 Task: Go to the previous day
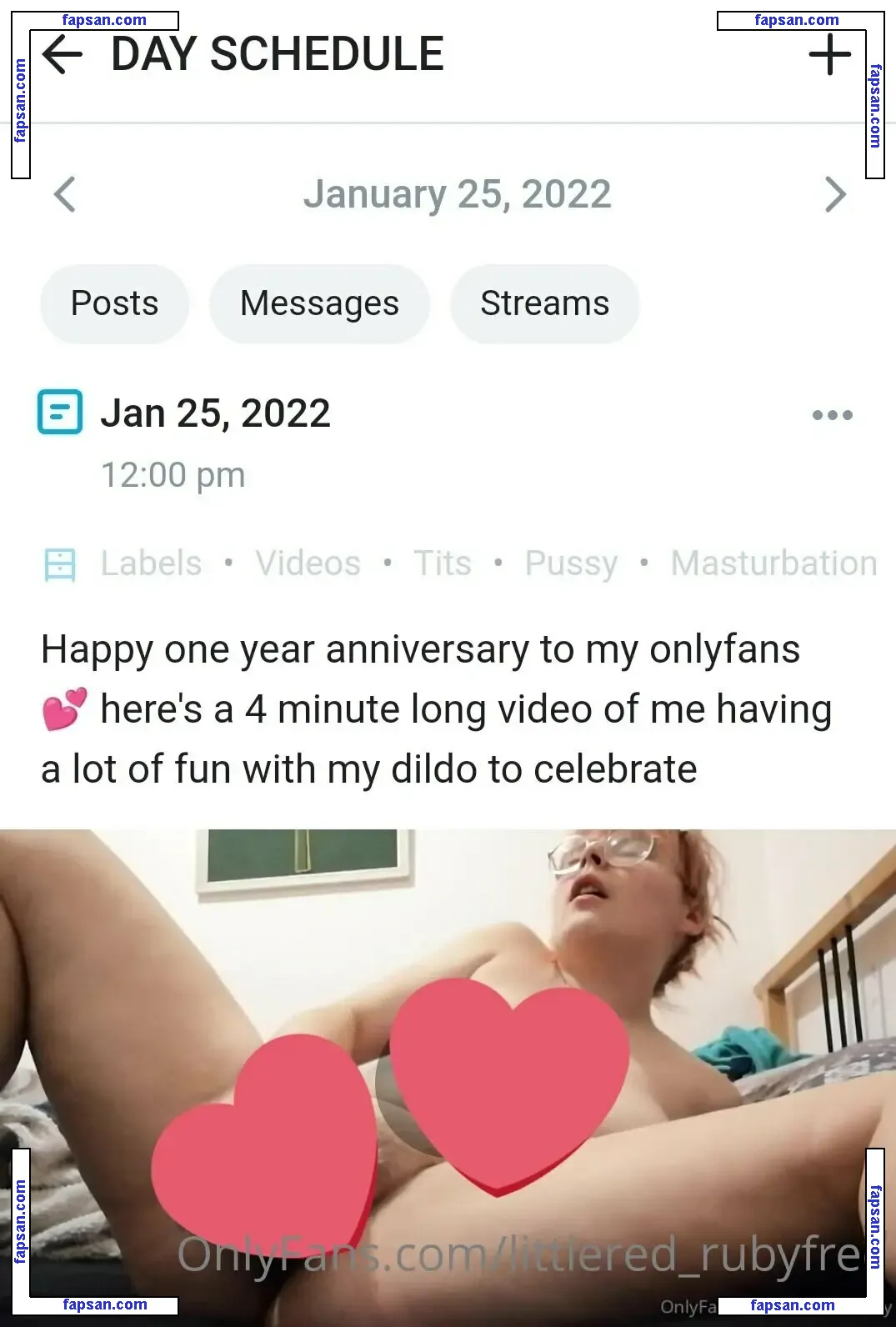[65, 195]
